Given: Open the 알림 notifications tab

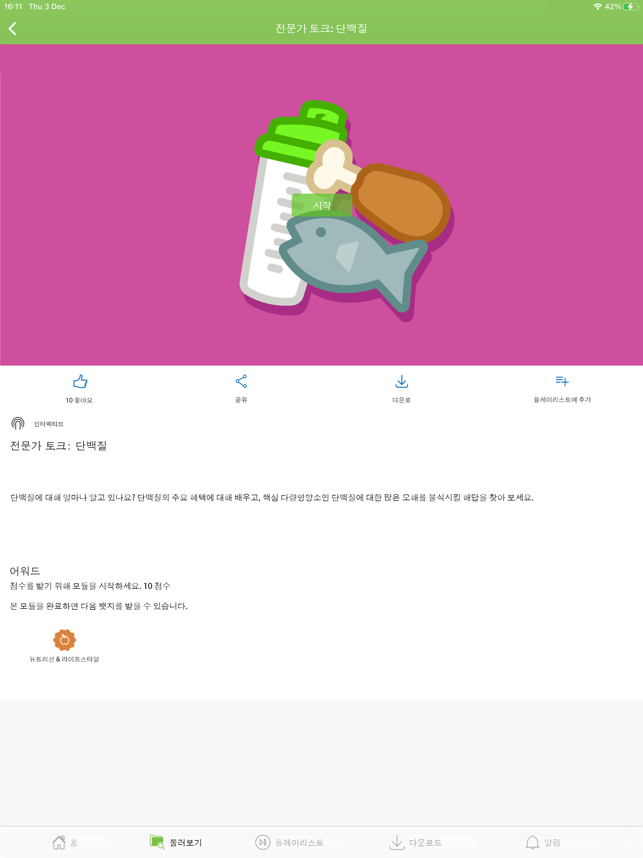Looking at the screenshot, I should pyautogui.click(x=543, y=843).
